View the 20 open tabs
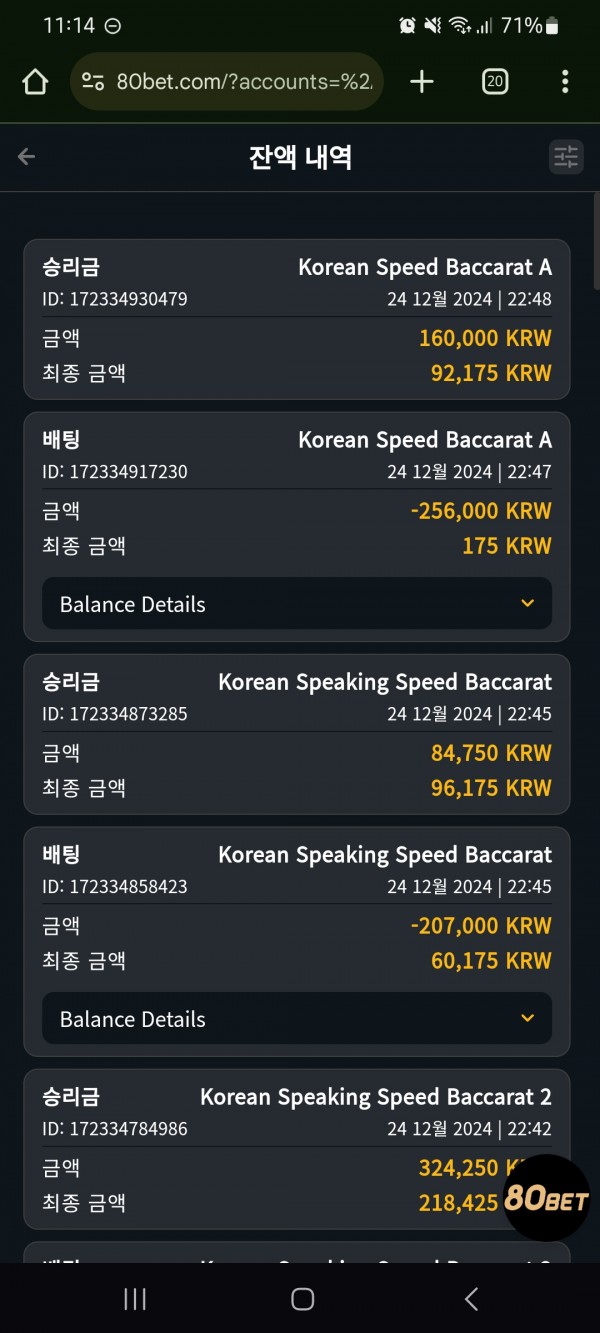 (495, 82)
